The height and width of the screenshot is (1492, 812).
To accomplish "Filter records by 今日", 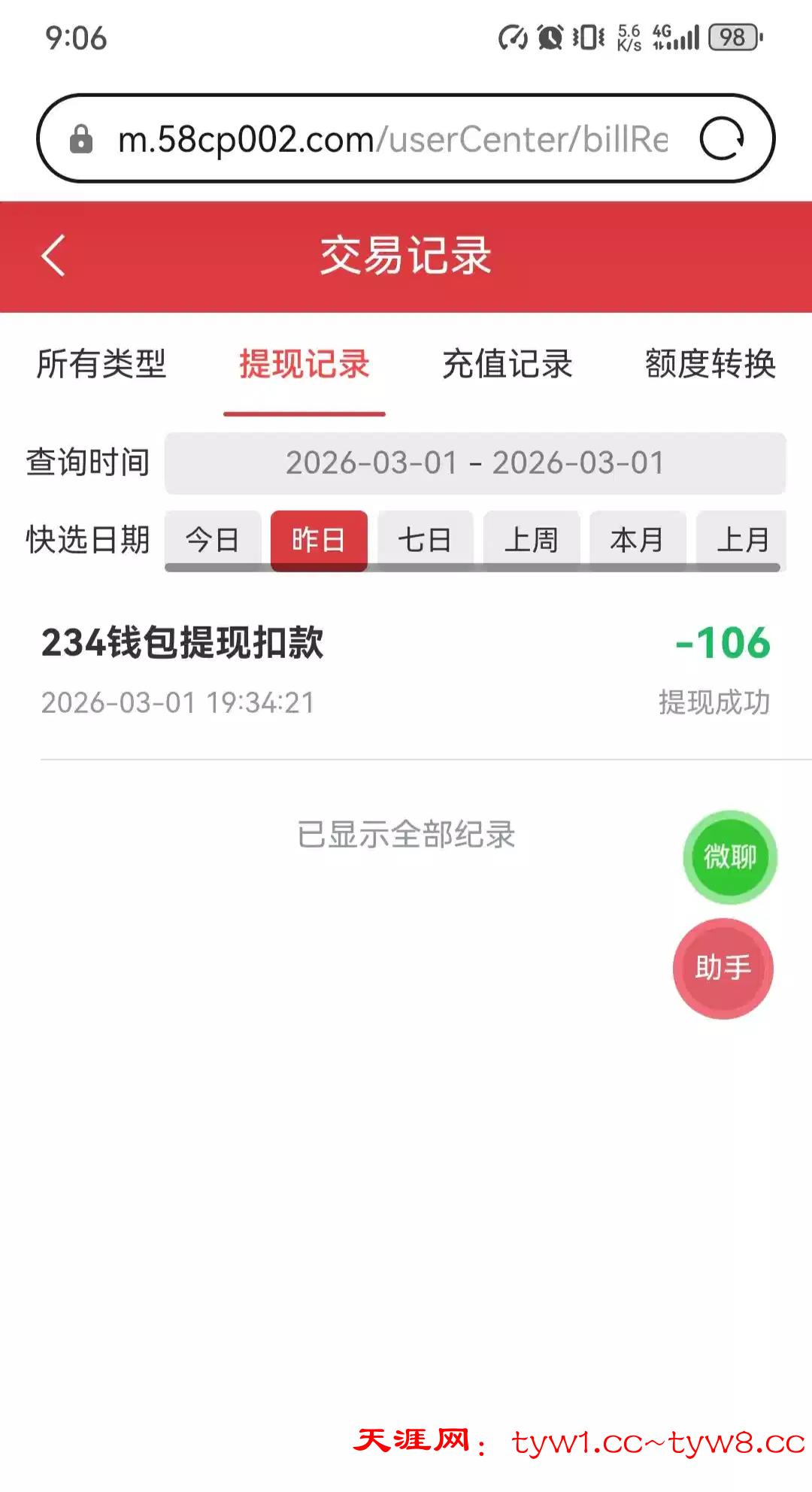I will (x=213, y=540).
